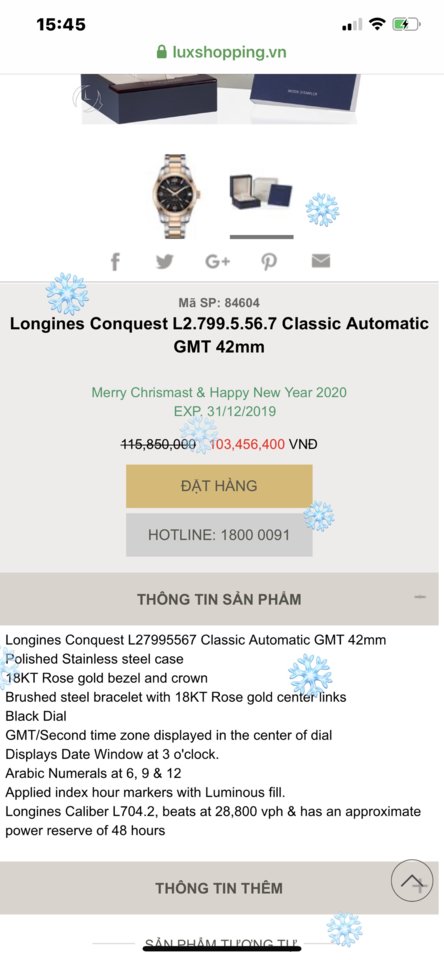Screen dimensions: 444x960
Task: Jump back to top of page
Action: [x=412, y=880]
